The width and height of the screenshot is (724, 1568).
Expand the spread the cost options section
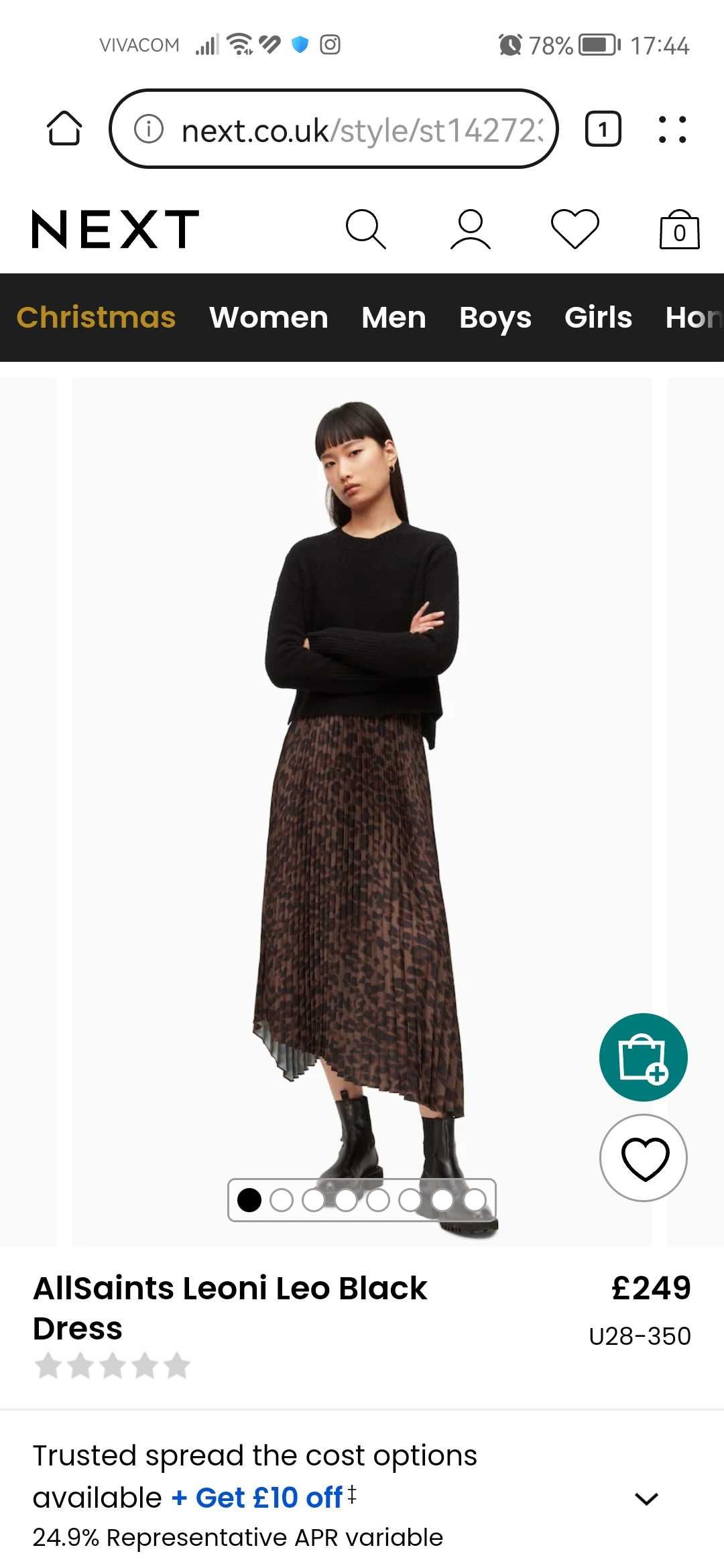click(x=646, y=1498)
